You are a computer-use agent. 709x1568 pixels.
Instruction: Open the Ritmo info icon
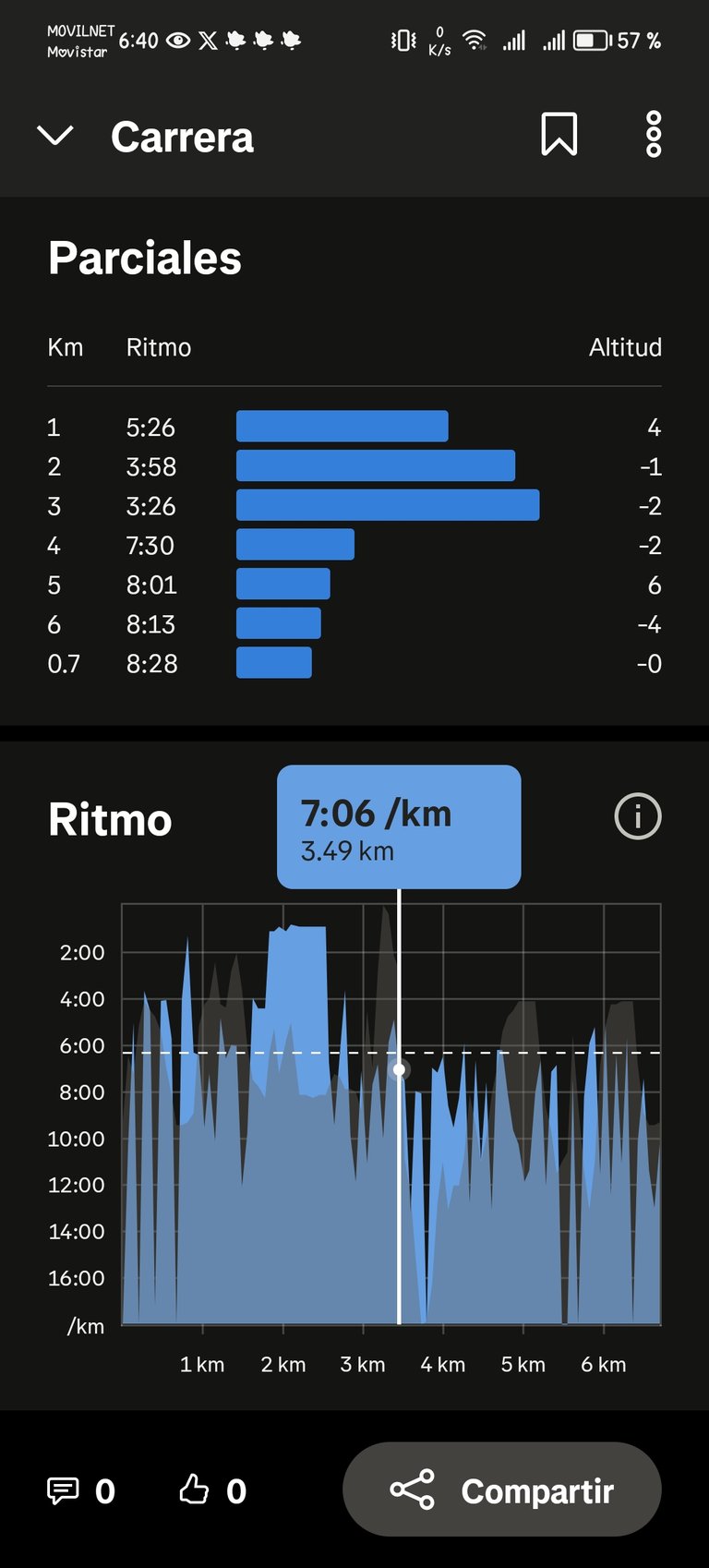638,816
